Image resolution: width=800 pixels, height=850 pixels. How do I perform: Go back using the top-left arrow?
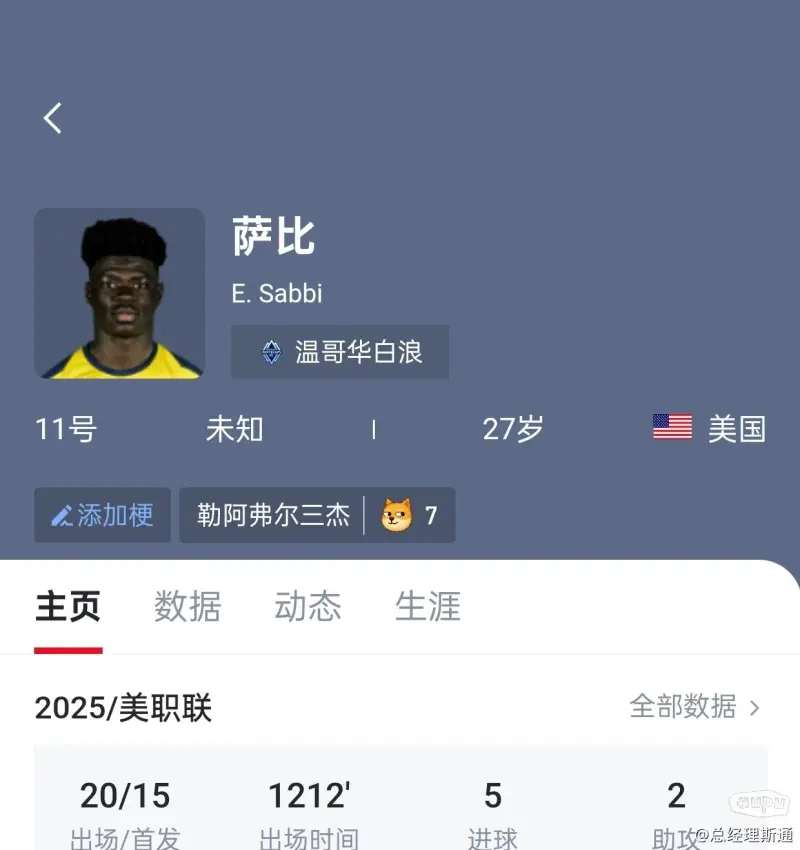pyautogui.click(x=53, y=118)
